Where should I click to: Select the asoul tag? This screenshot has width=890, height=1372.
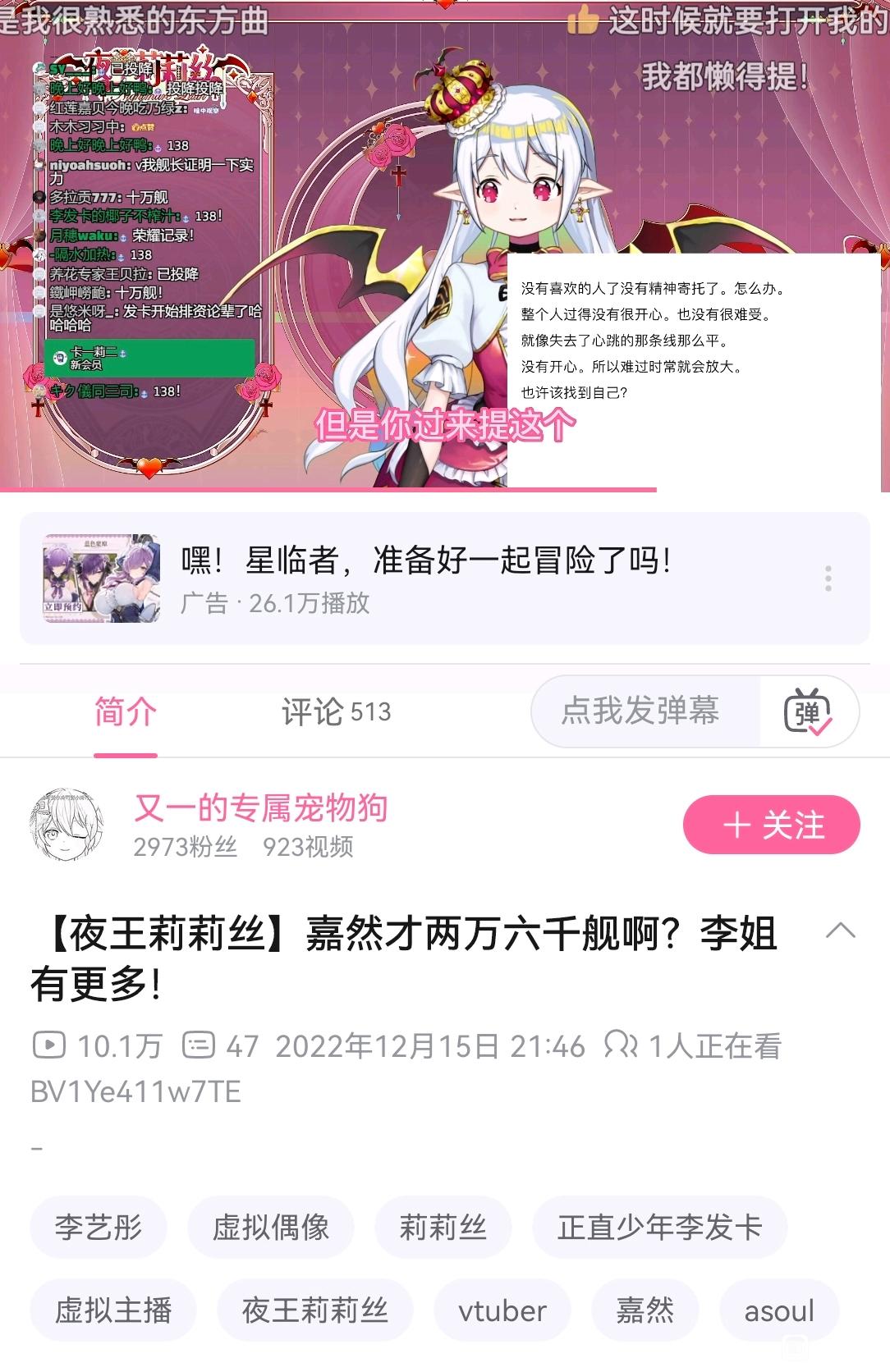click(779, 1310)
